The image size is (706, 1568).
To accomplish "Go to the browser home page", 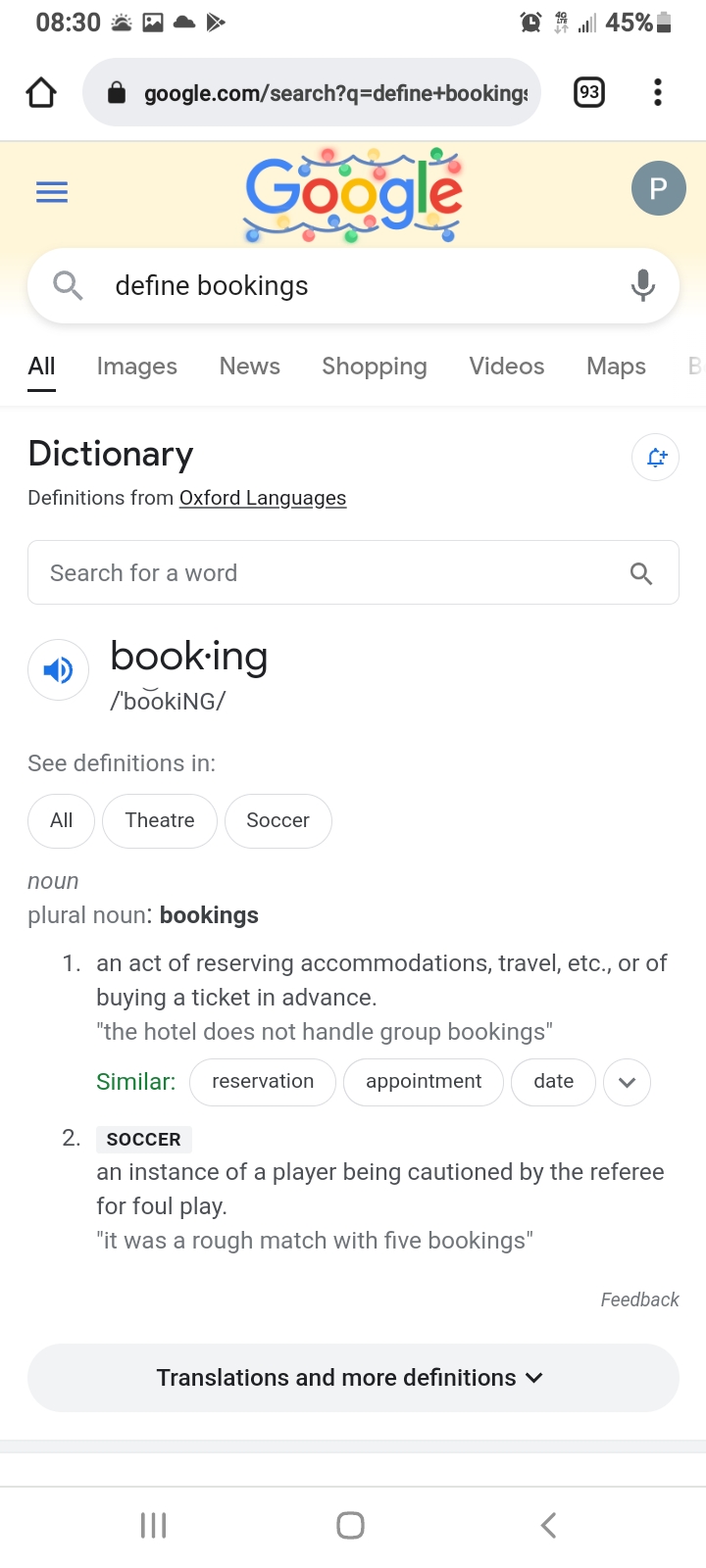I will 41,93.
